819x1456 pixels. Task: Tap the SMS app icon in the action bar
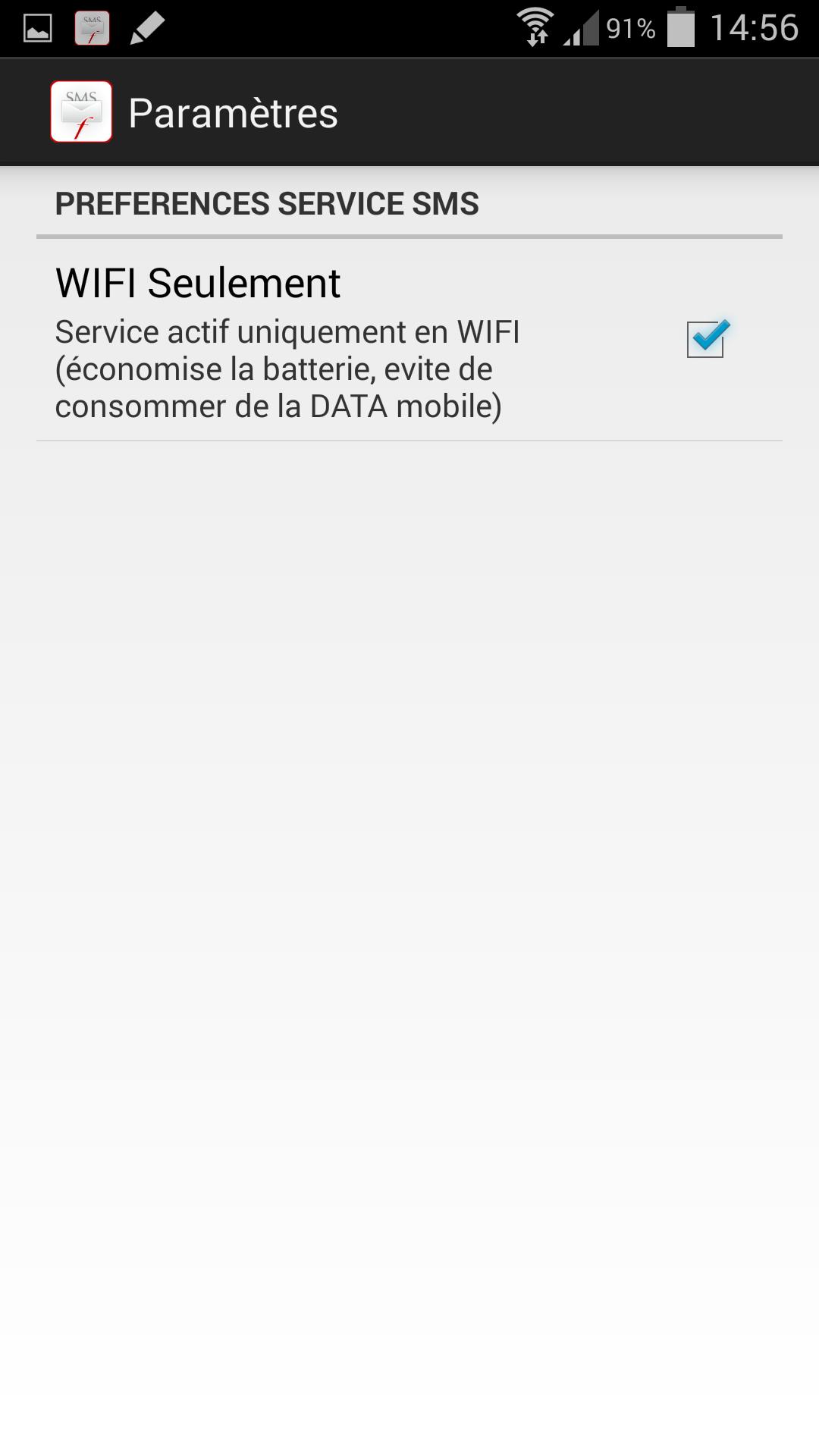pyautogui.click(x=80, y=111)
